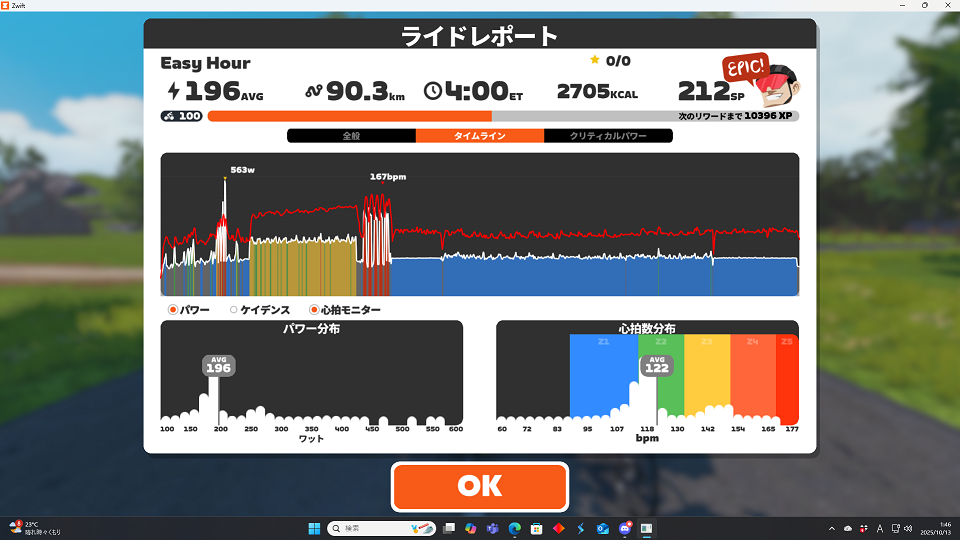Screen dimensions: 960x540
Task: Switch to the 全般 tab
Action: pos(351,135)
